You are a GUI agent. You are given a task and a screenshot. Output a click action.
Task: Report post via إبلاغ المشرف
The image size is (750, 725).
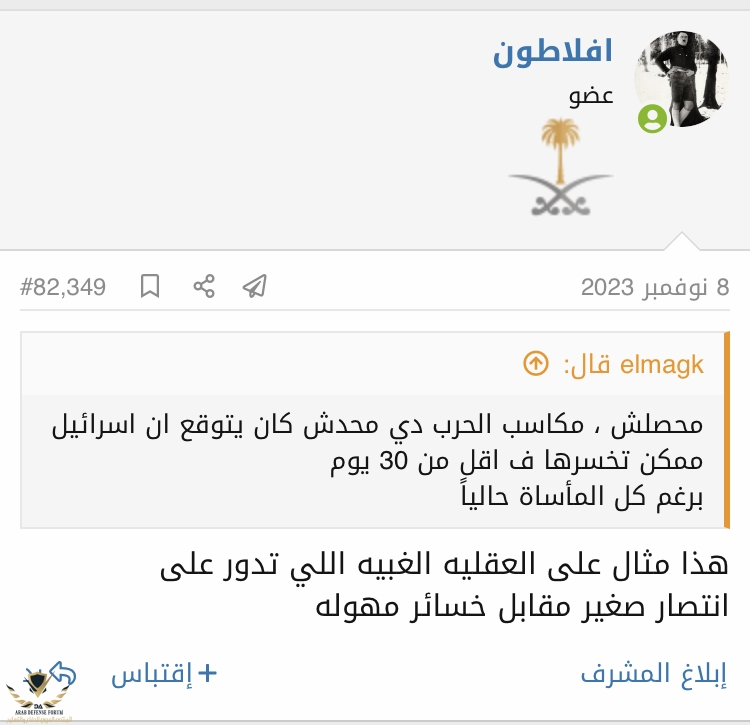[x=654, y=673]
